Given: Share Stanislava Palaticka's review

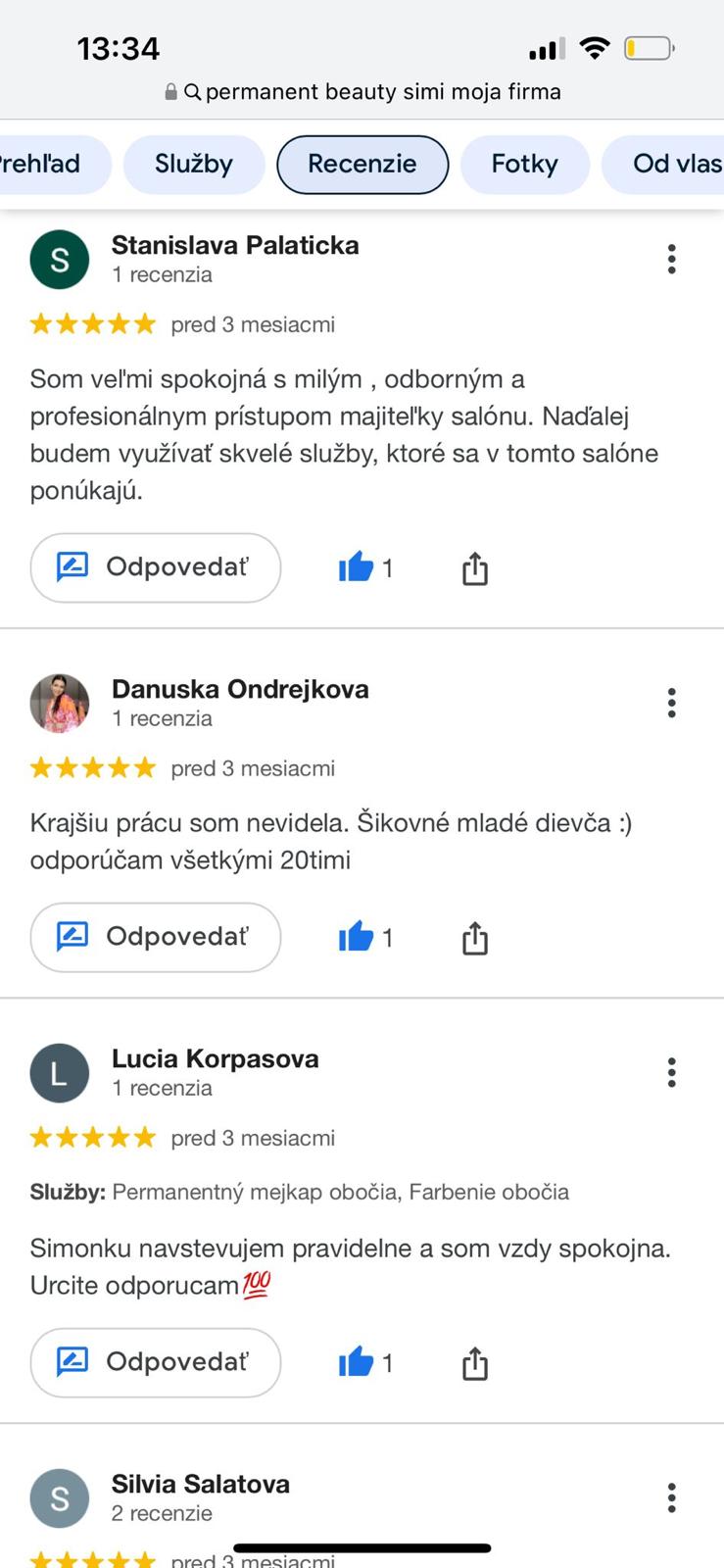Looking at the screenshot, I should click(474, 568).
